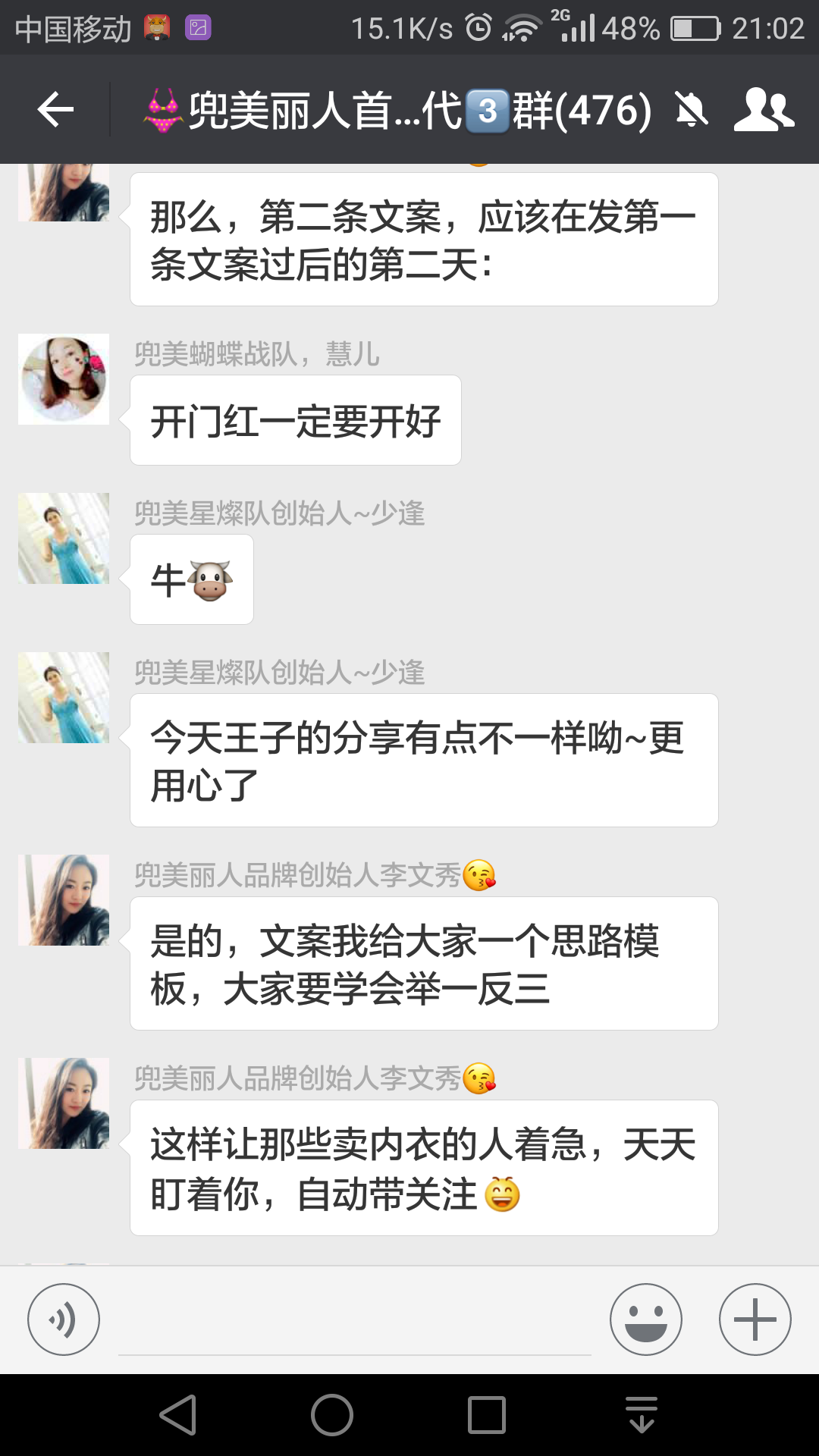Tap the system home button

[x=332, y=1415]
